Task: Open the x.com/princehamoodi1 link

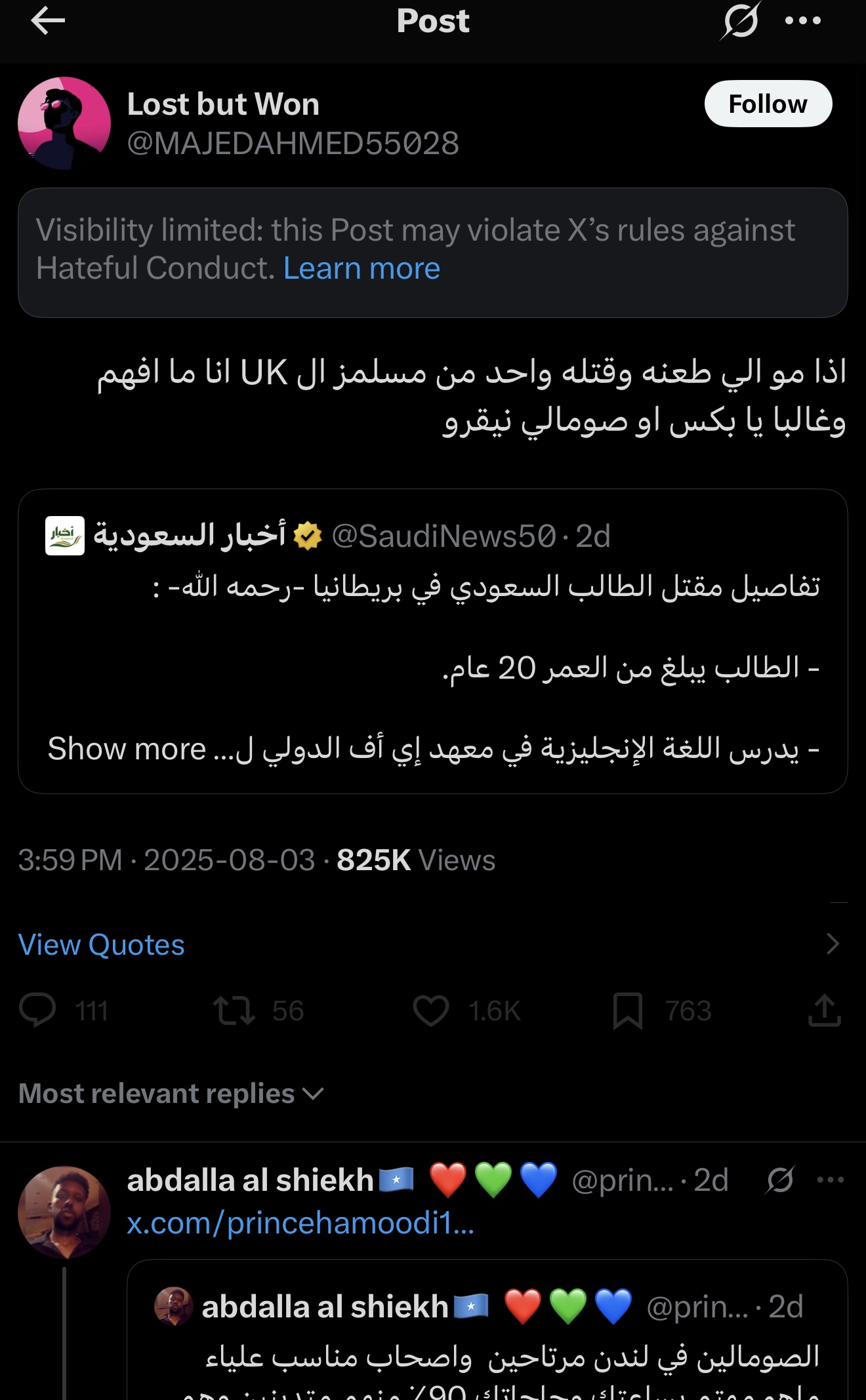Action: coord(300,1224)
